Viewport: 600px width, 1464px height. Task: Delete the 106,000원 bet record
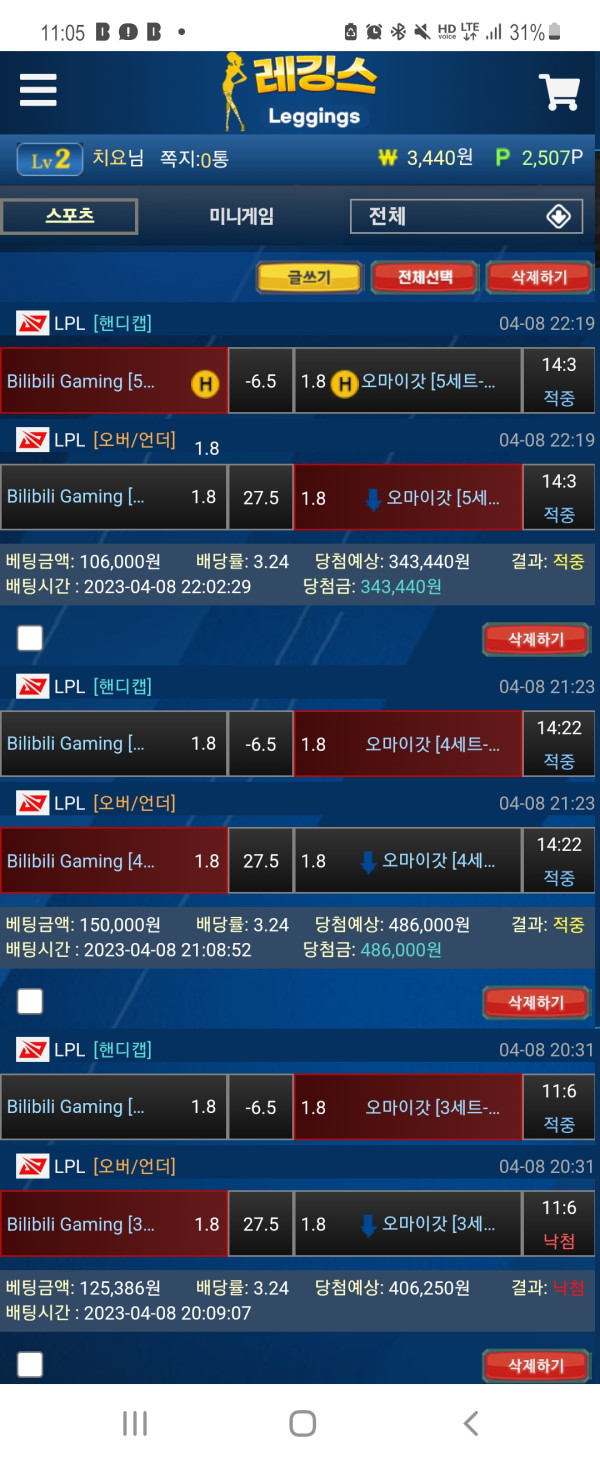click(x=536, y=639)
